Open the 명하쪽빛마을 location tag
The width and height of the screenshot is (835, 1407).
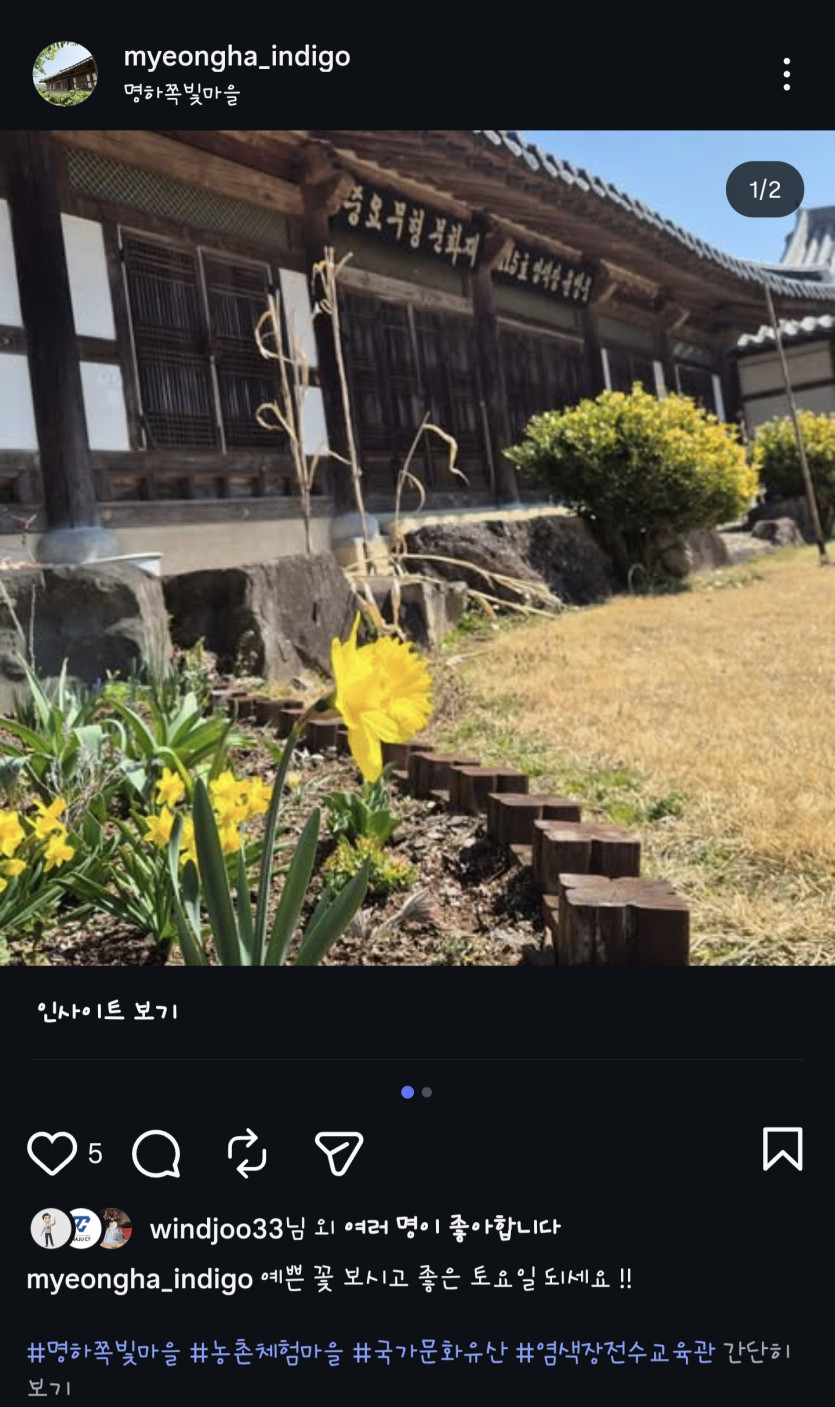click(182, 94)
